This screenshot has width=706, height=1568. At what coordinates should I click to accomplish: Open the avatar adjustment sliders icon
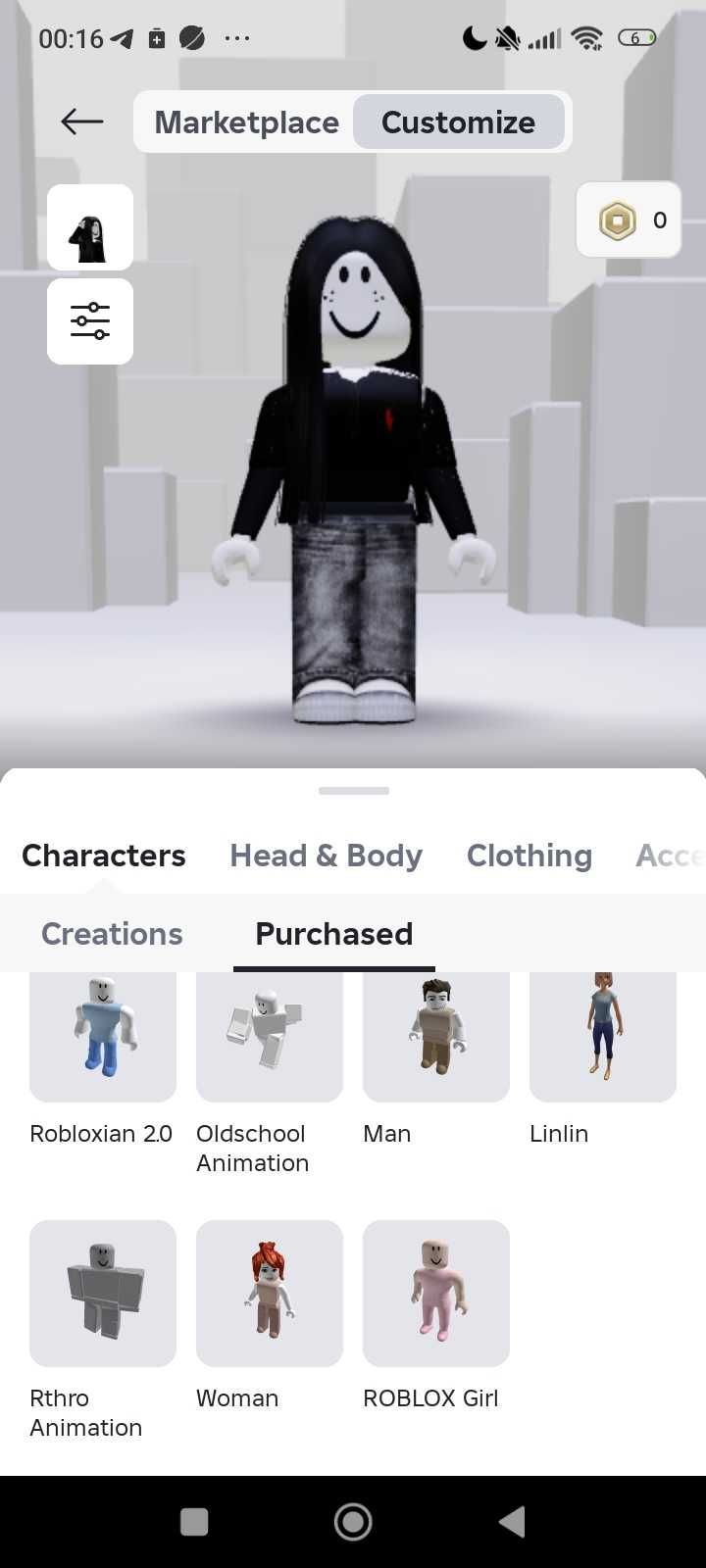90,321
